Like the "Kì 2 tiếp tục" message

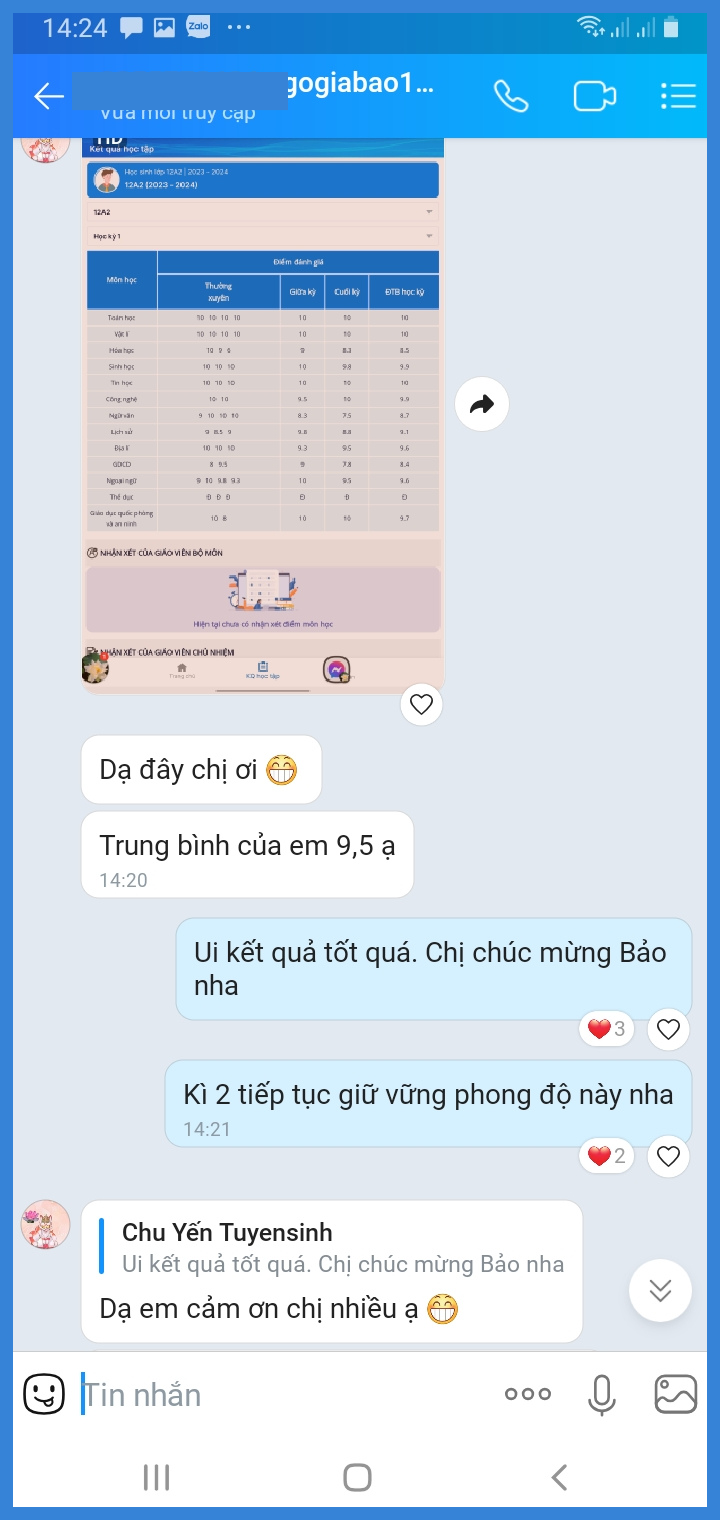pyautogui.click(x=668, y=1157)
